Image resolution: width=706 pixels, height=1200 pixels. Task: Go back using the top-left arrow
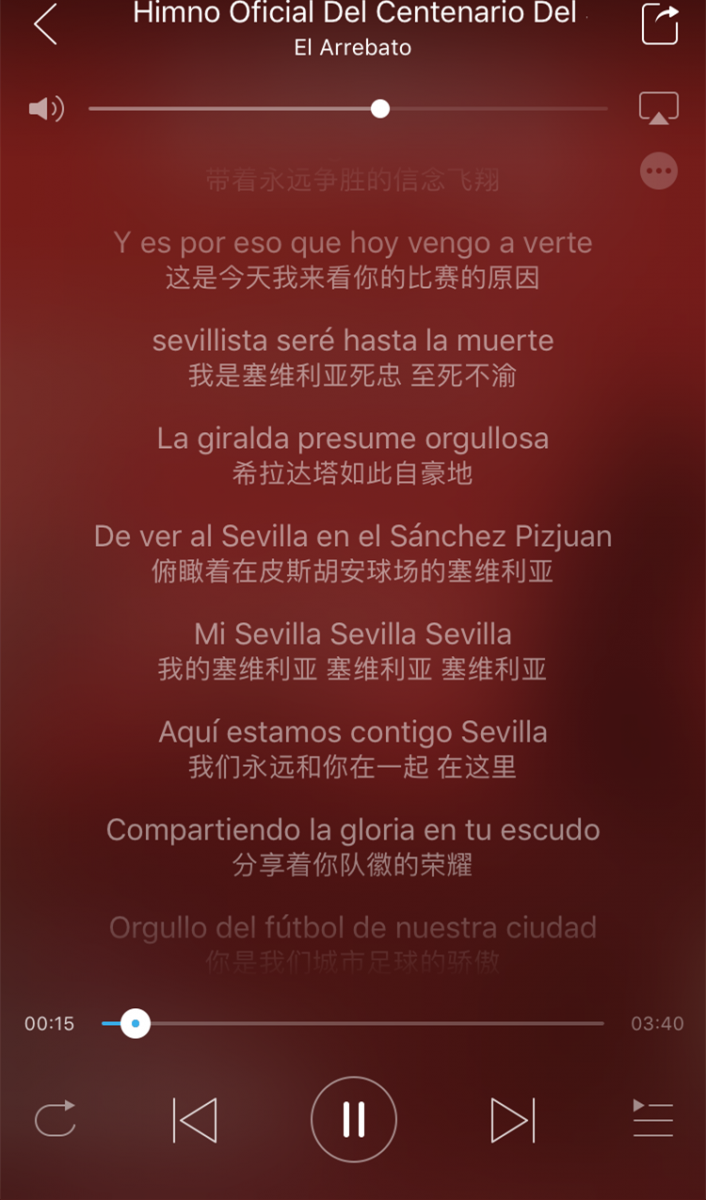(x=45, y=24)
